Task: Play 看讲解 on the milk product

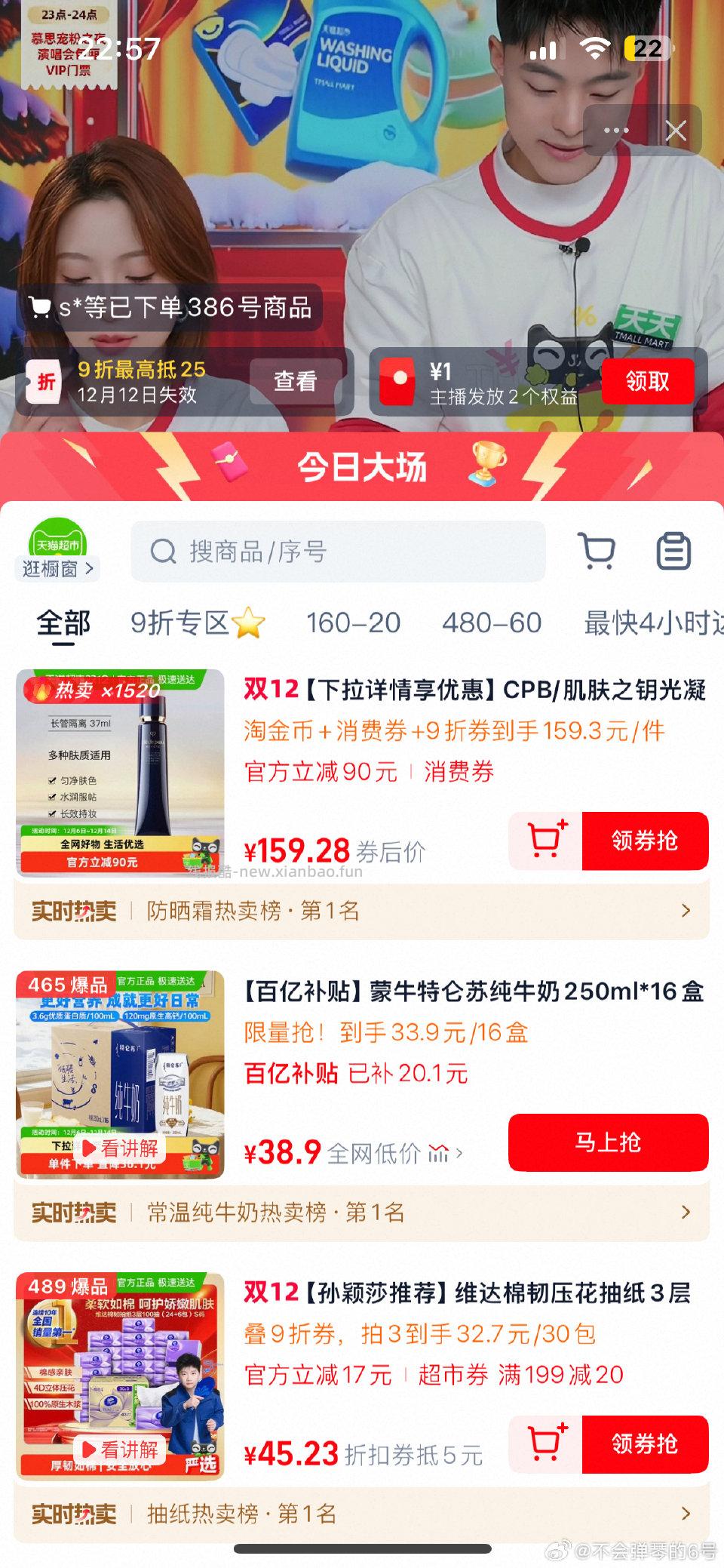Action: (x=121, y=1149)
